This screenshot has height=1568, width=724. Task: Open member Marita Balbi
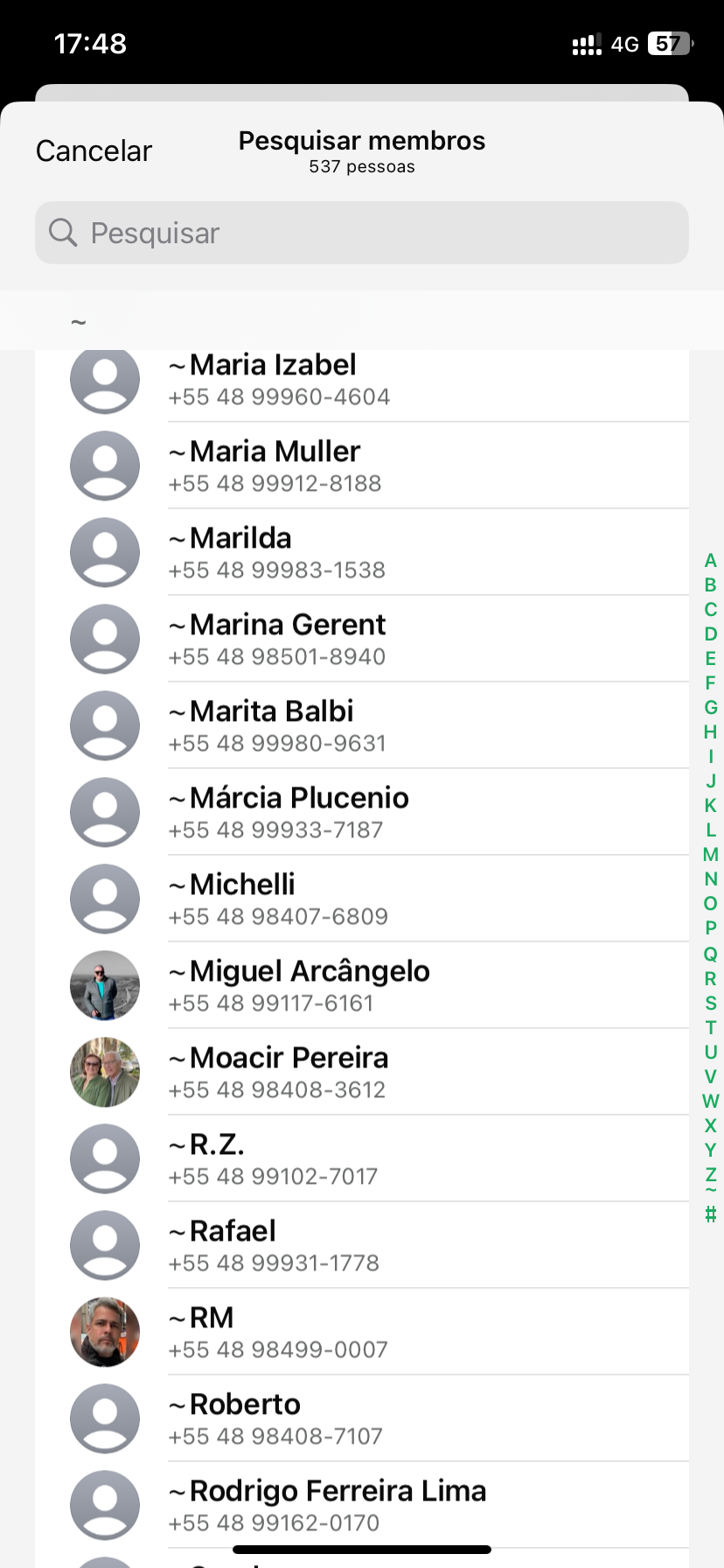click(362, 725)
